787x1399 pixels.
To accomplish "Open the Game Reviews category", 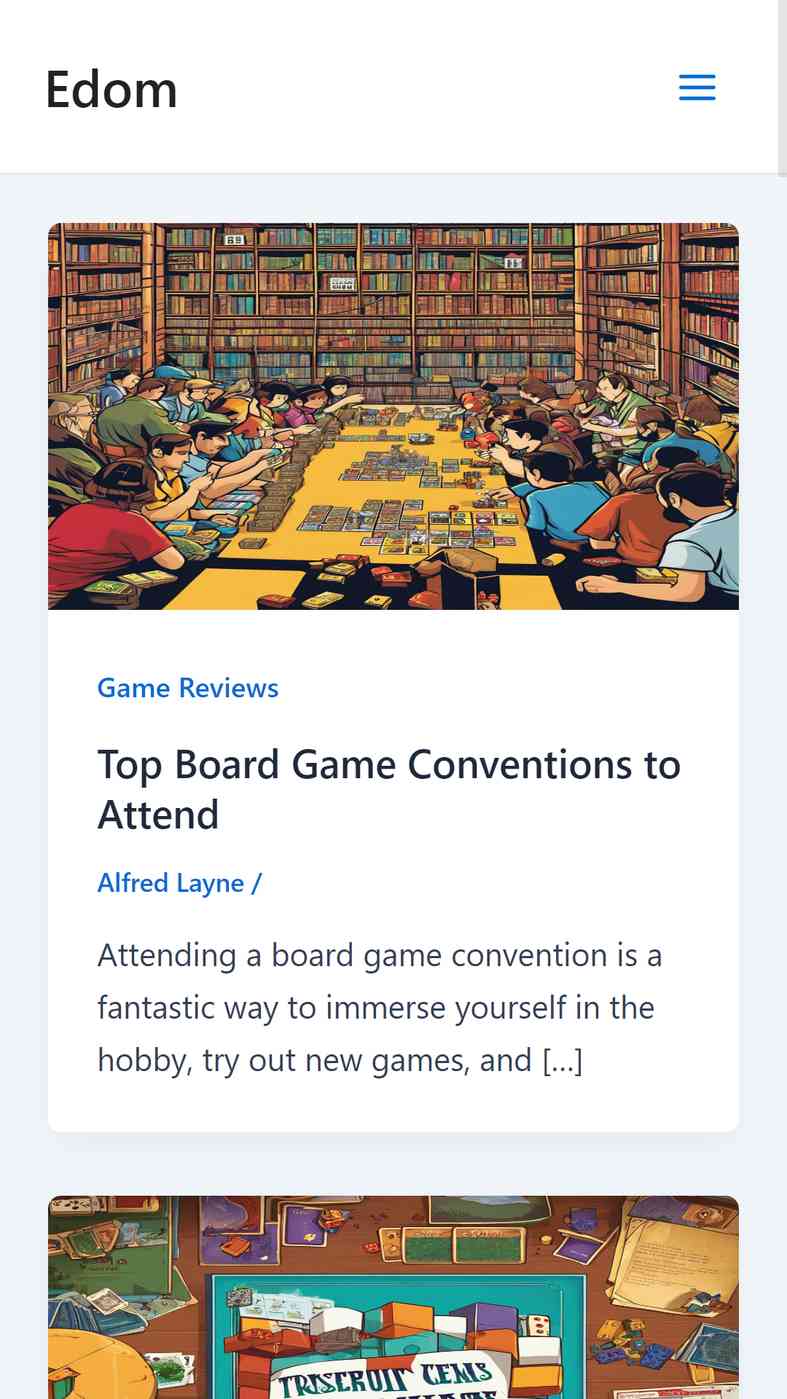I will [188, 688].
